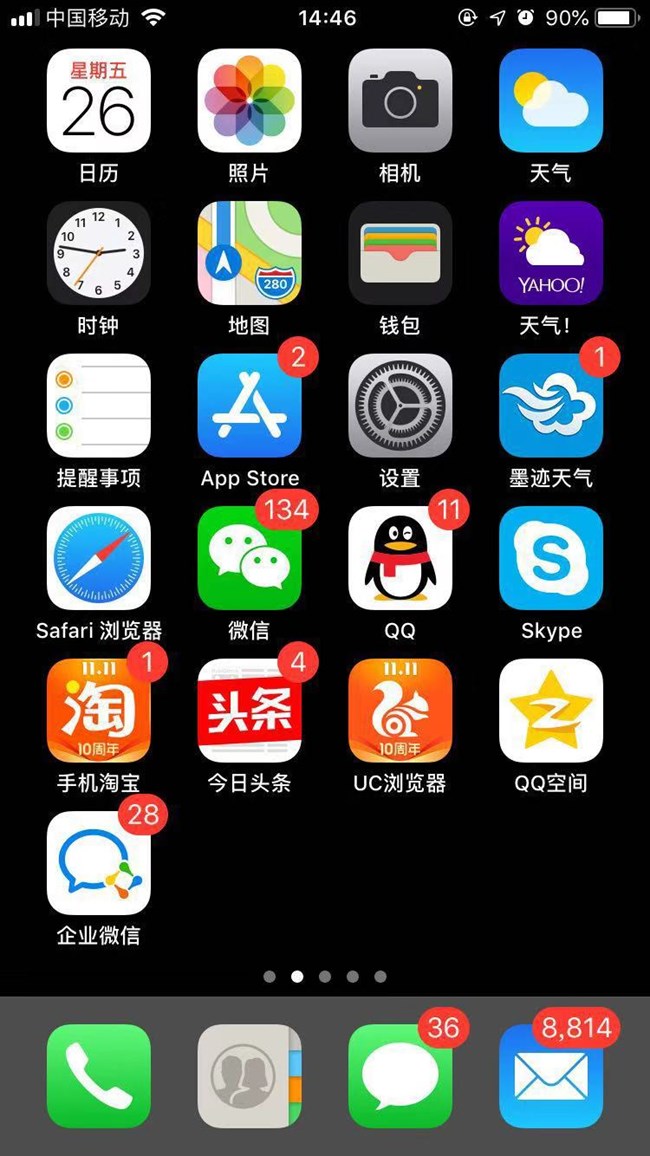The height and width of the screenshot is (1156, 650).
Task: Open the 钱包 wallet app
Action: 400,253
